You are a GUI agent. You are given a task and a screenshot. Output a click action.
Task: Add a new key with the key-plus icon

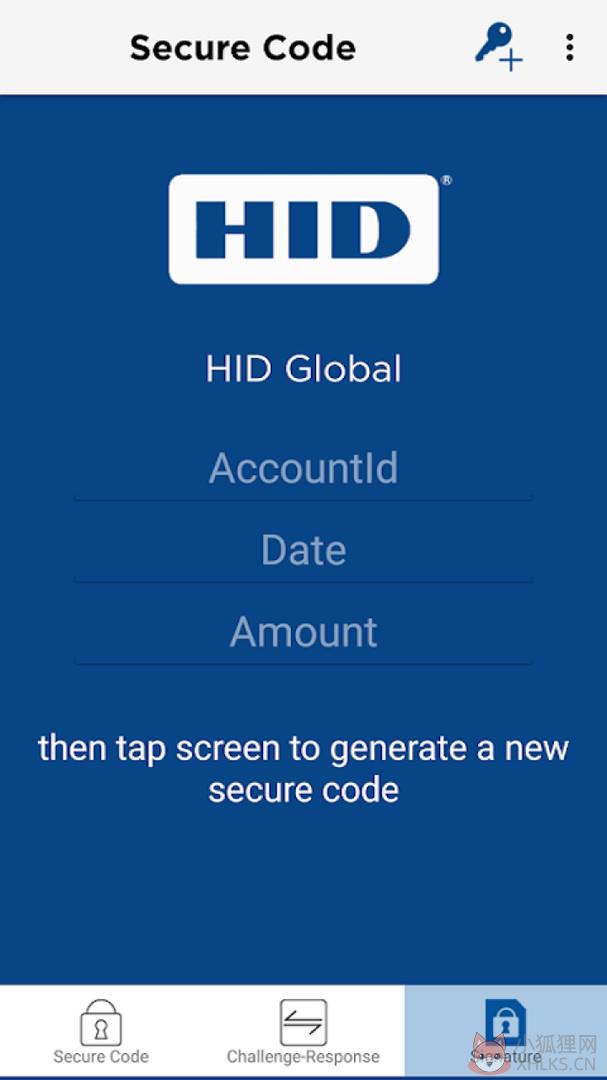click(x=498, y=47)
